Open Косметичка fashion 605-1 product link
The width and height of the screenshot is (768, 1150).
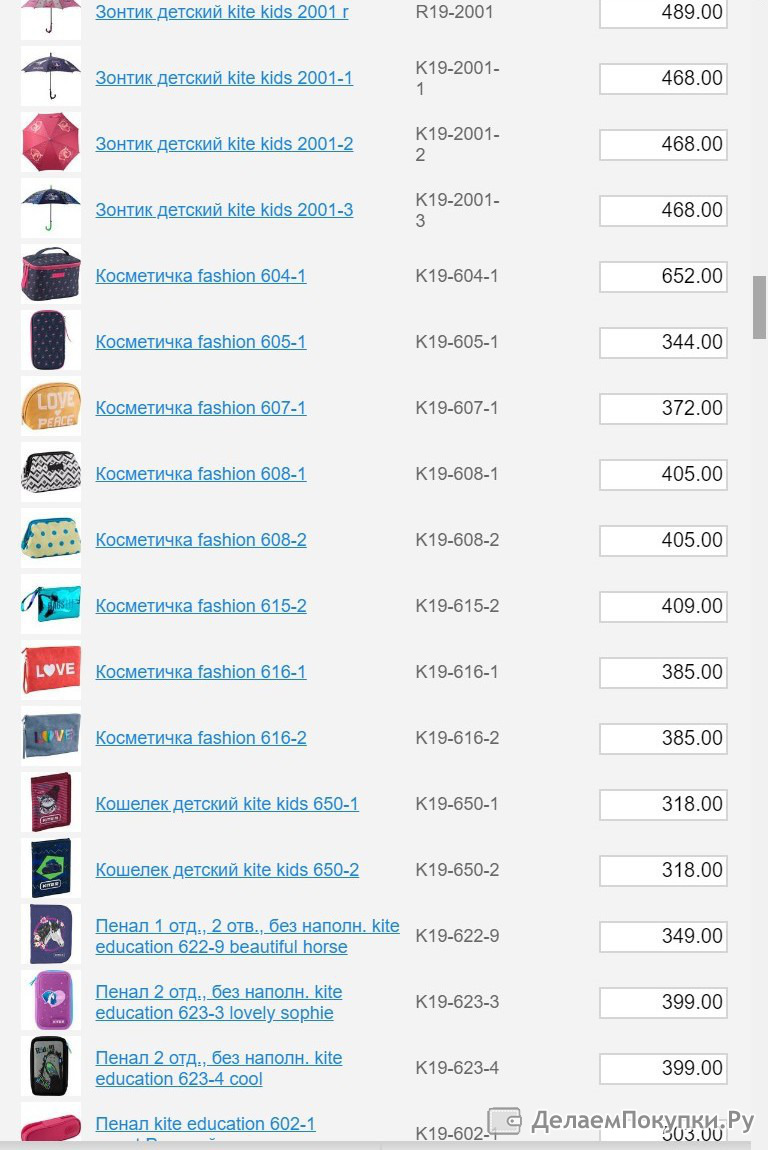(x=201, y=342)
